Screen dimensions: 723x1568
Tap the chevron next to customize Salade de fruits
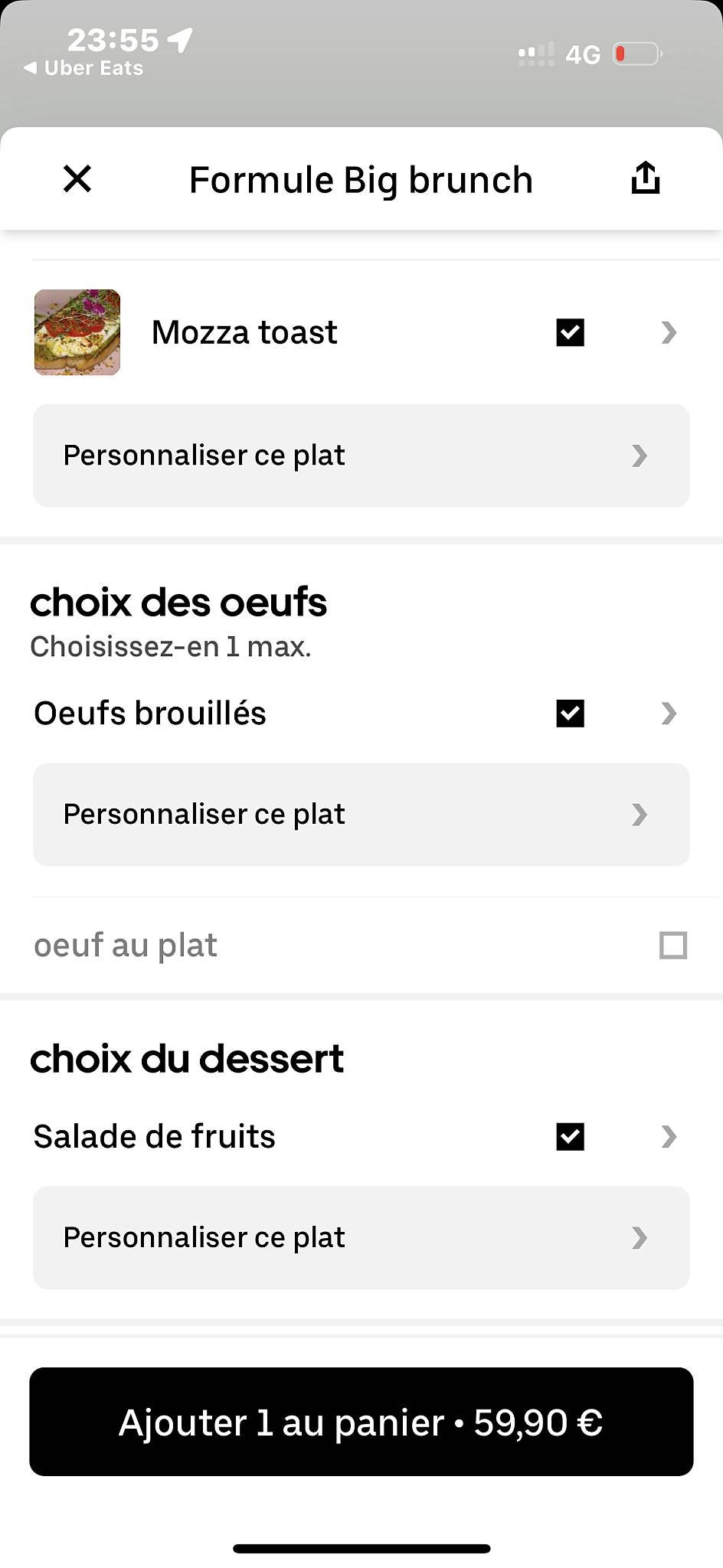640,1238
